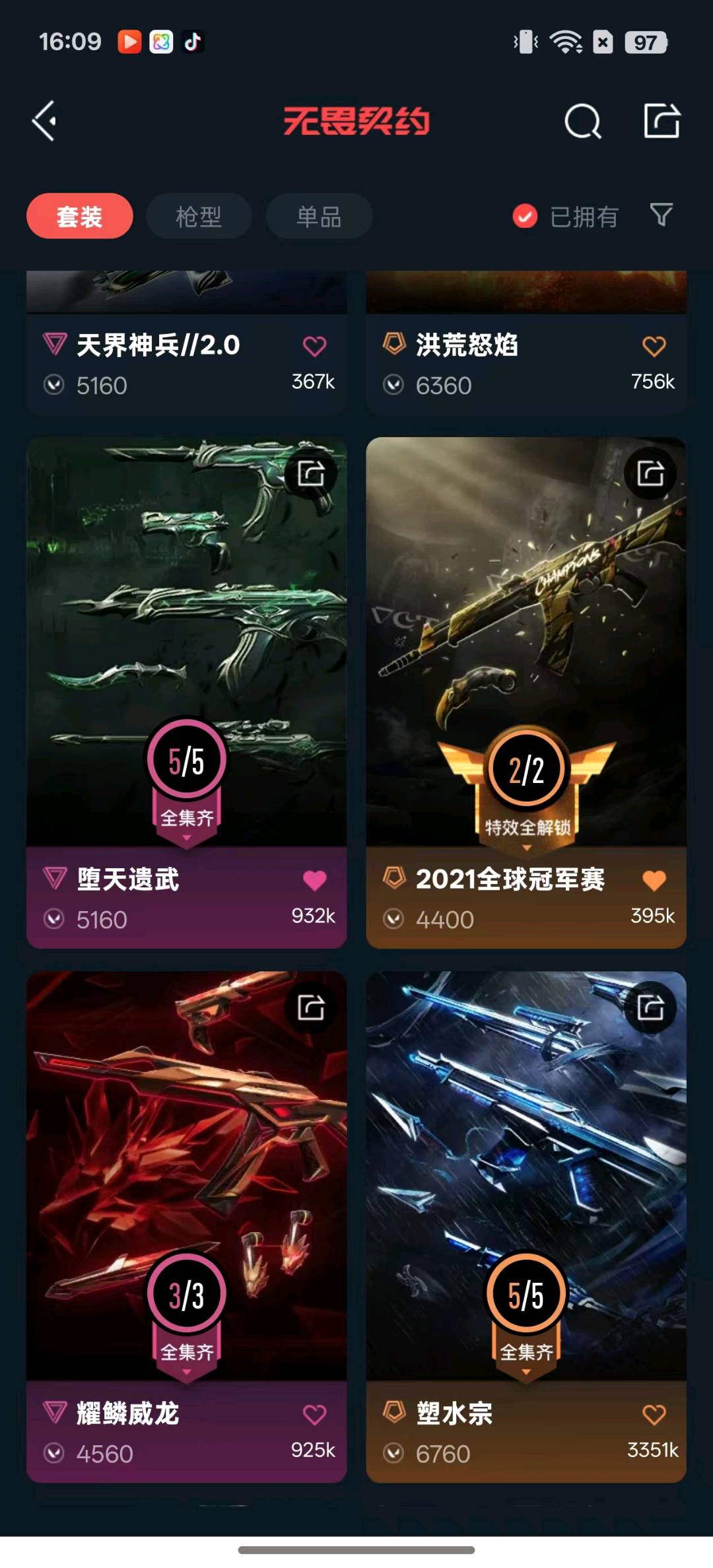Open the 耀鳞威龙 bundle card

[x=186, y=1227]
